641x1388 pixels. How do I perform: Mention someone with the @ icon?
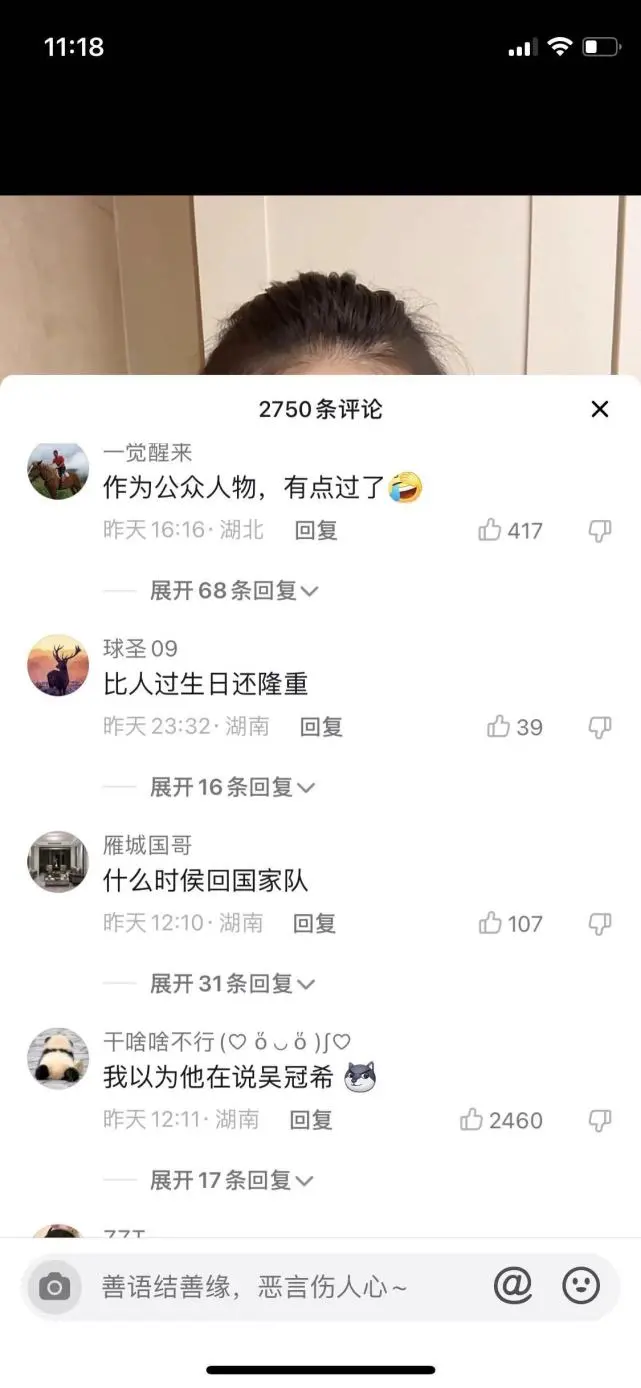513,1286
